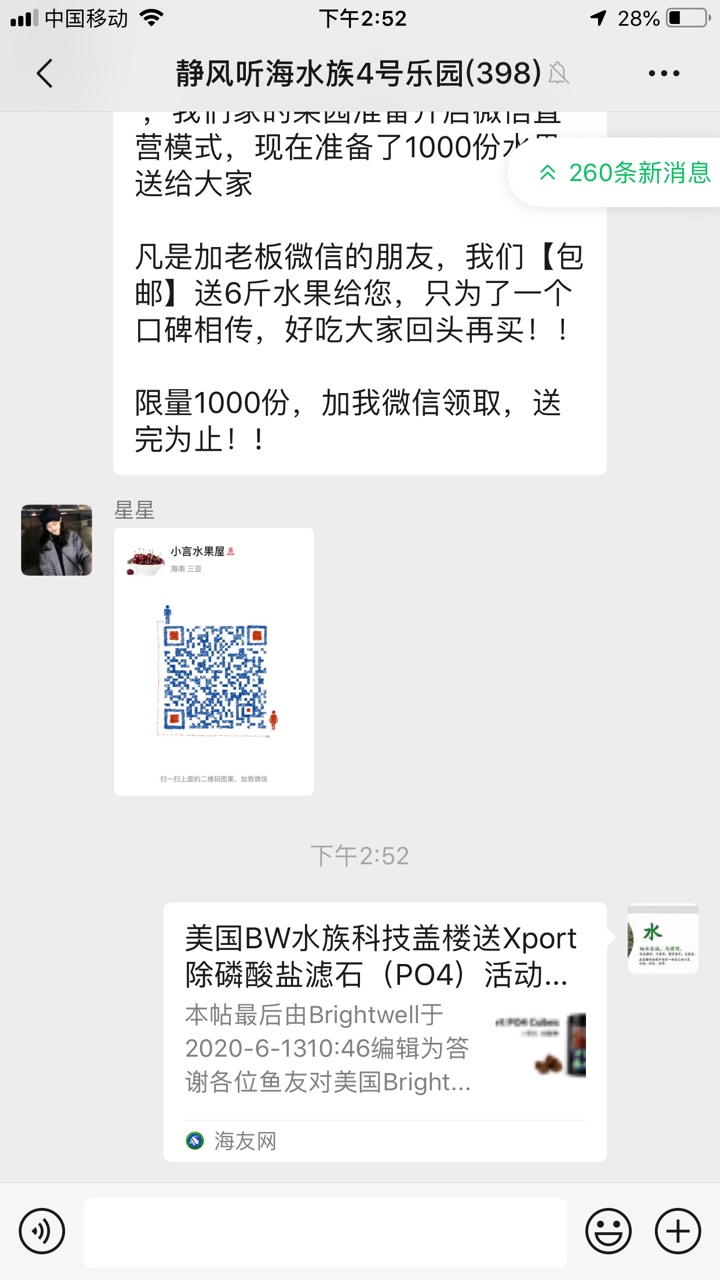Switch to voice message input
Viewport: 720px width, 1280px height.
tap(42, 1230)
